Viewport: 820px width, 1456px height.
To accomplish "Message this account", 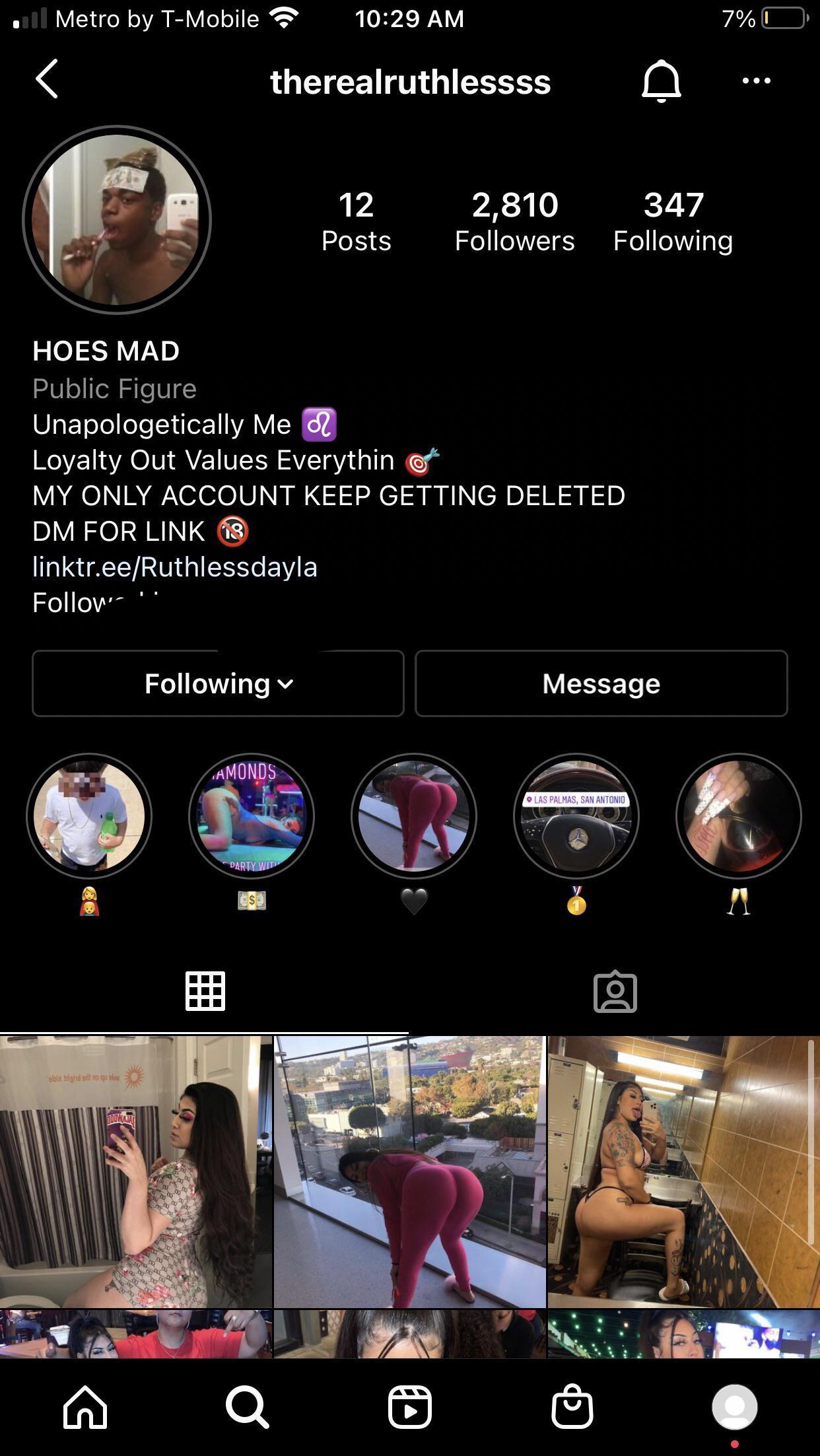I will pos(601,683).
